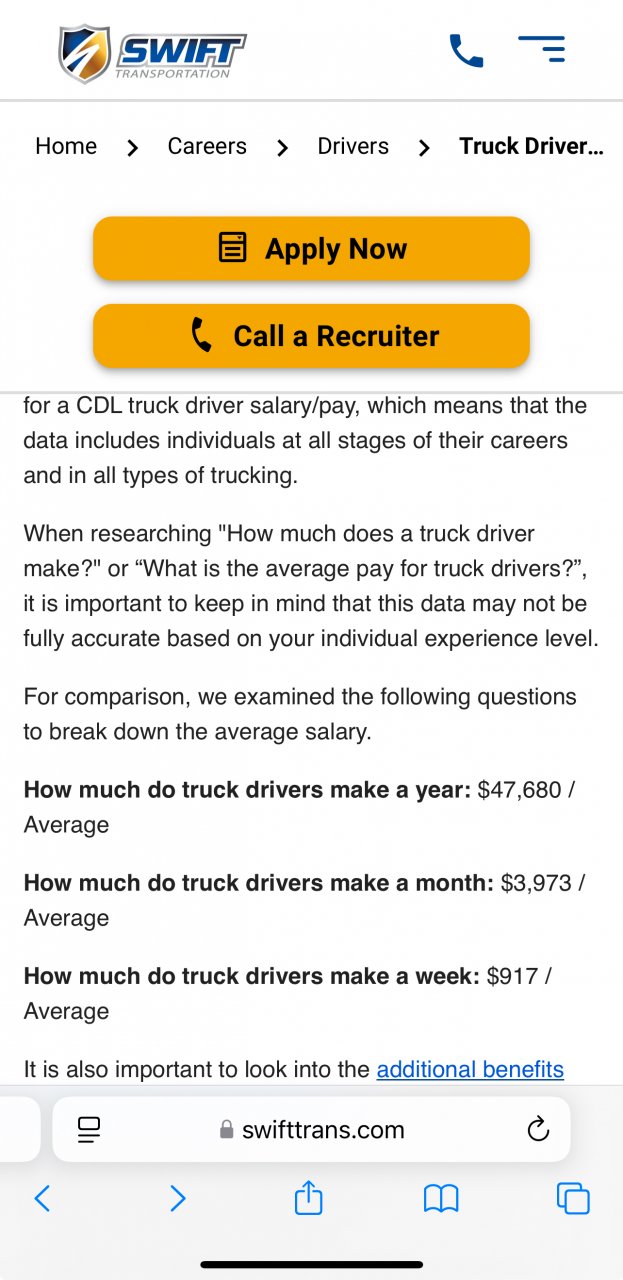The width and height of the screenshot is (623, 1280).
Task: Navigate to the Drivers breadcrumb
Action: [353, 146]
